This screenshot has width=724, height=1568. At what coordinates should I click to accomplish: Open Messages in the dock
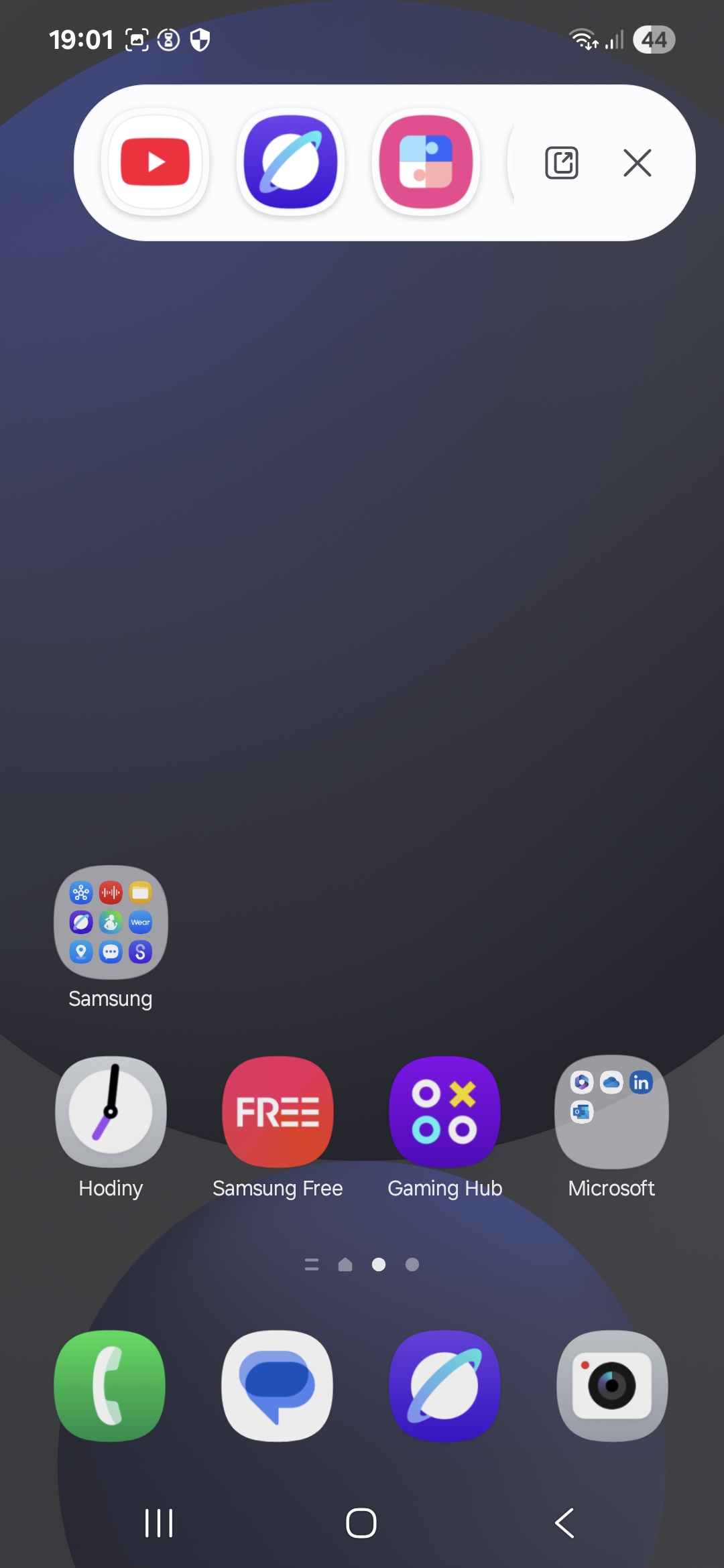point(278,1385)
